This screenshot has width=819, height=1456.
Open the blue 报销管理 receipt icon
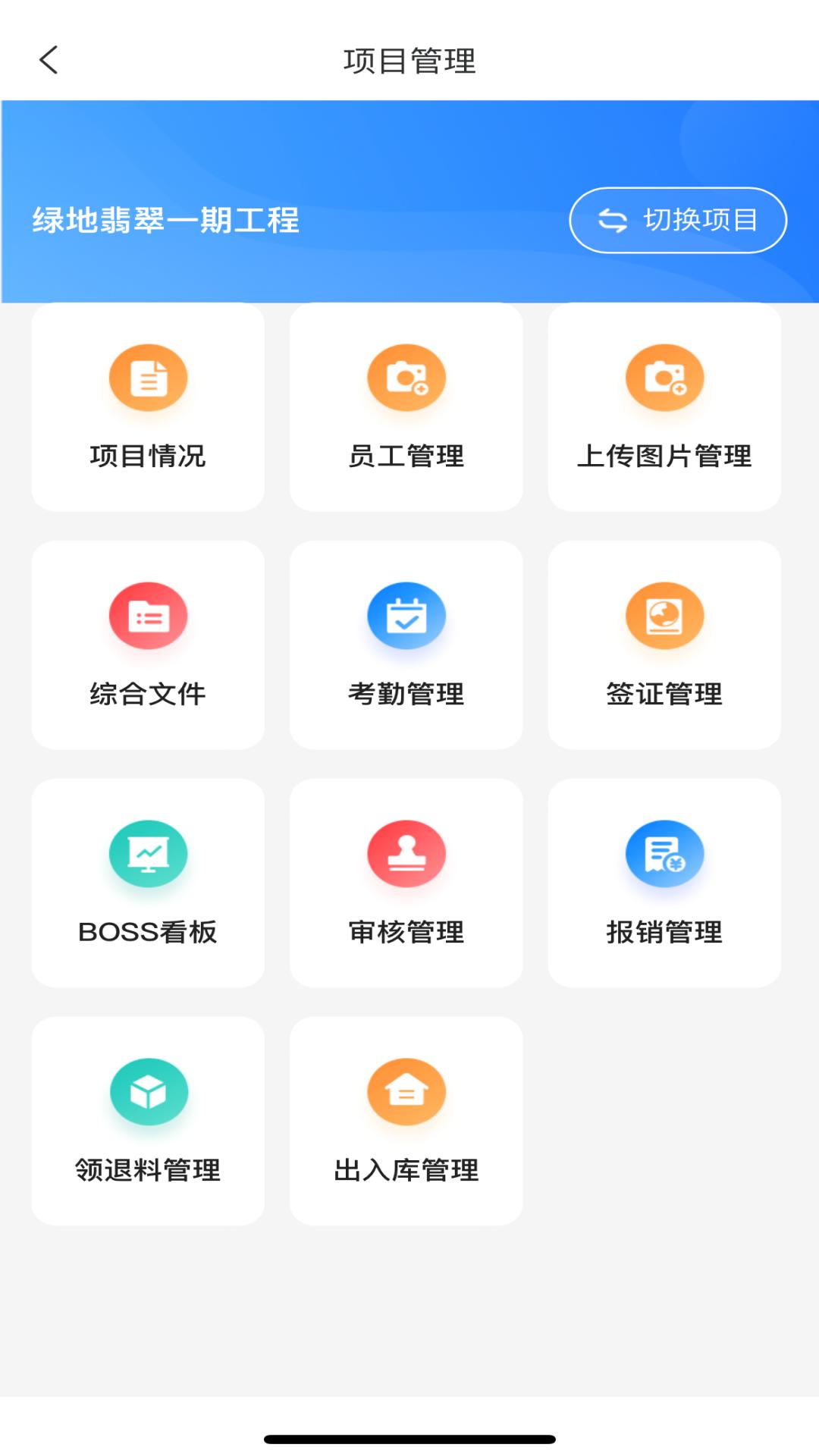[665, 853]
